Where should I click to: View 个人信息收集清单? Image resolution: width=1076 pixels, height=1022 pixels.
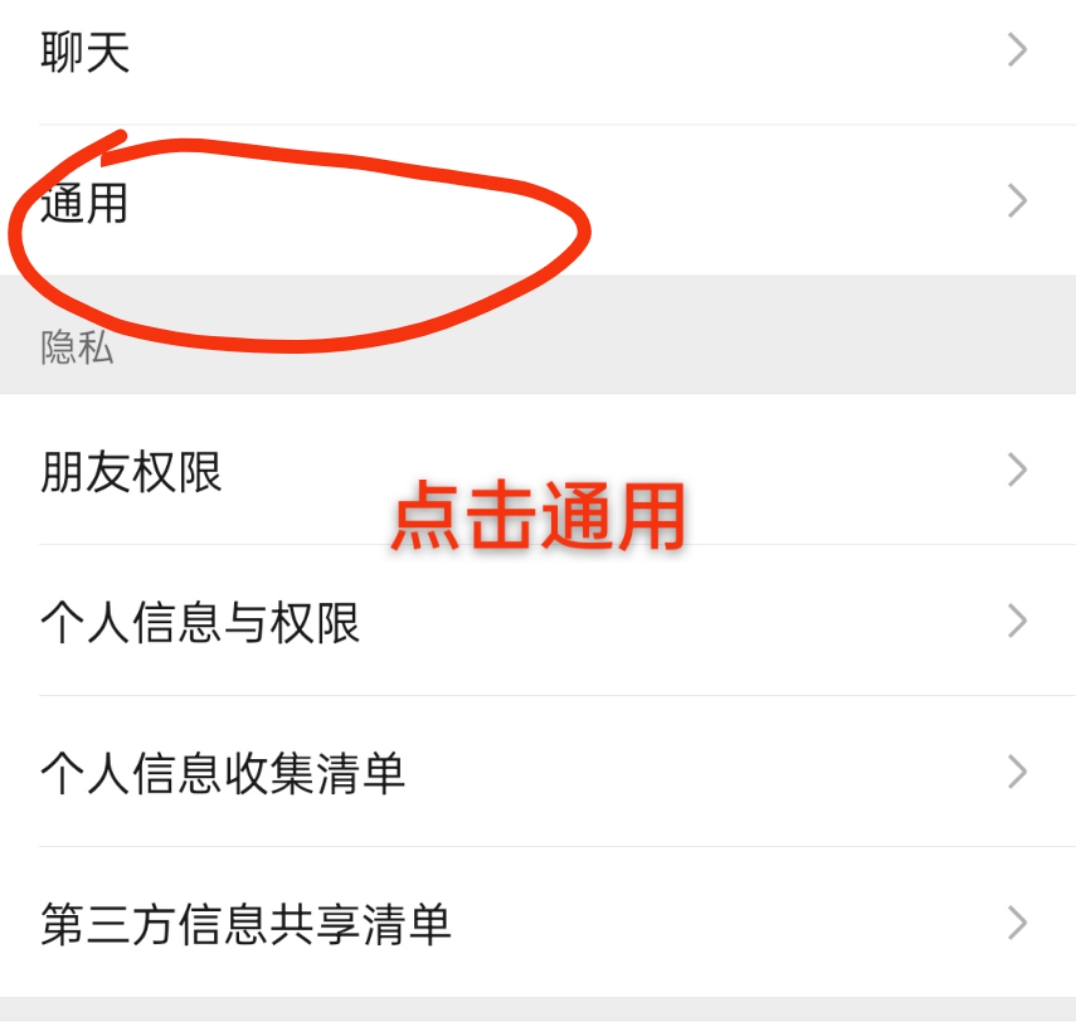538,772
